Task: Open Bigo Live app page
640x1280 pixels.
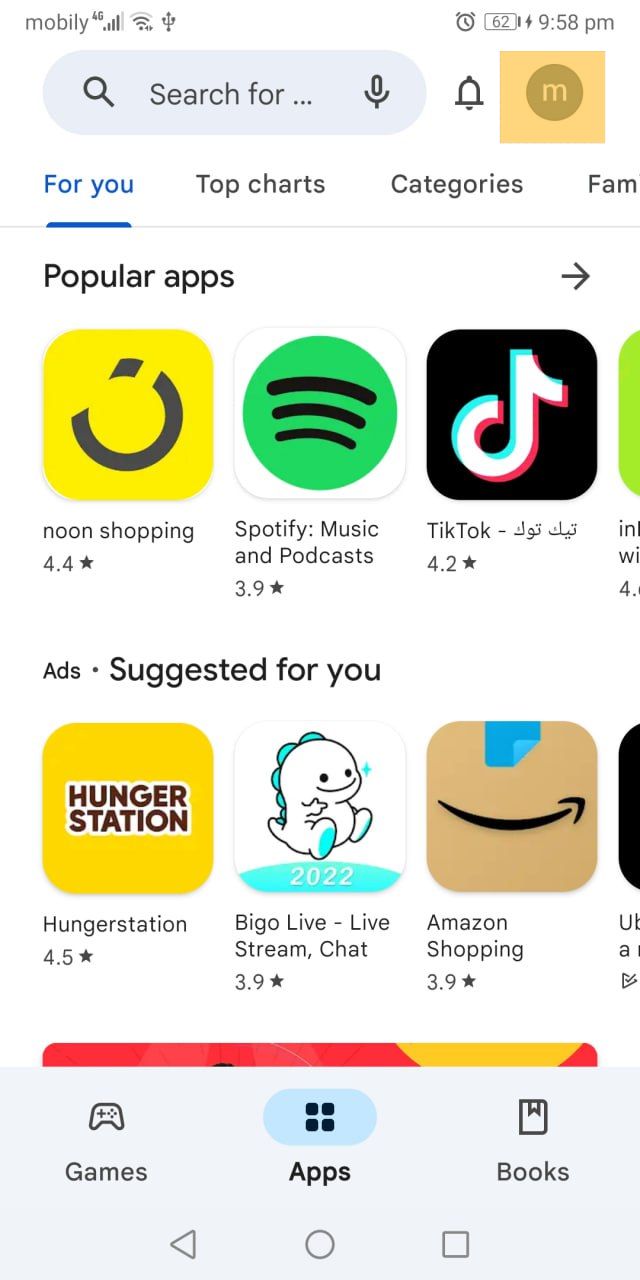Action: (x=320, y=808)
